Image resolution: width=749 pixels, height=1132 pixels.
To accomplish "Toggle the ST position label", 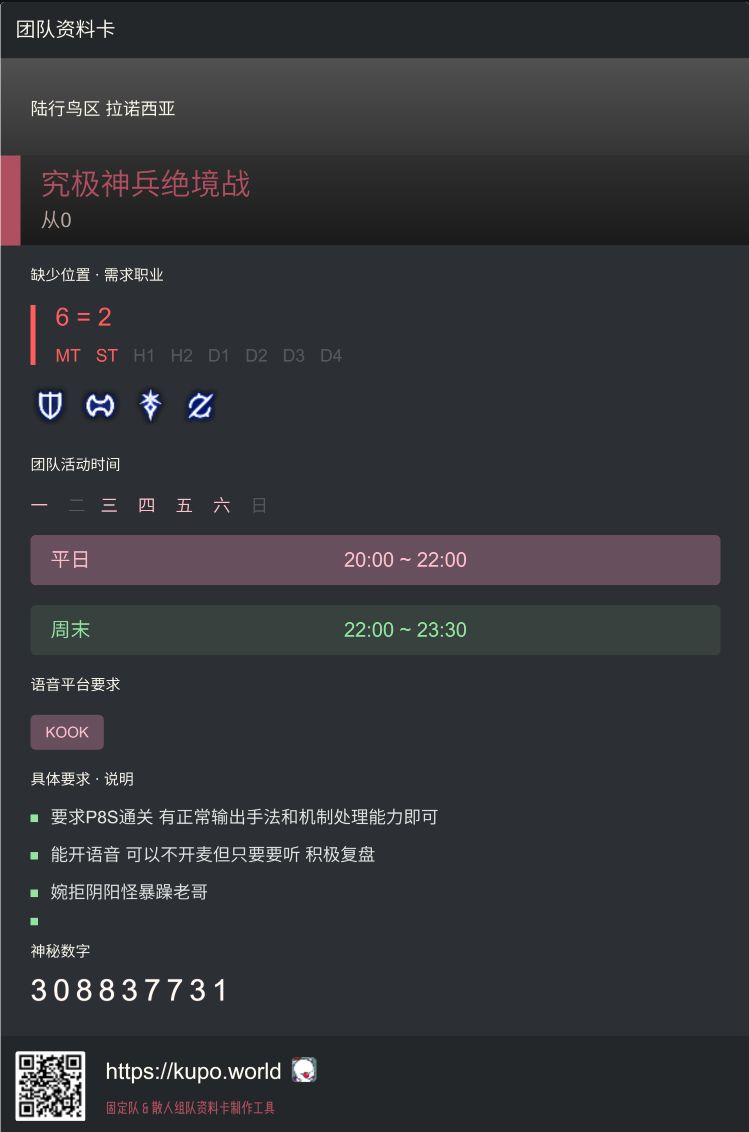I will pyautogui.click(x=106, y=355).
